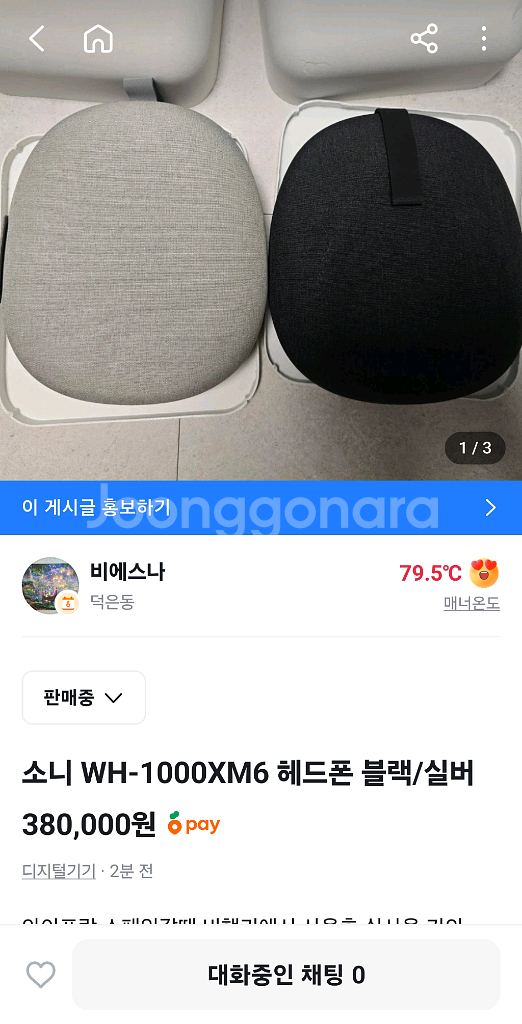The height and width of the screenshot is (1024, 522).
Task: Open the 디지털기기 category link
Action: coord(59,871)
